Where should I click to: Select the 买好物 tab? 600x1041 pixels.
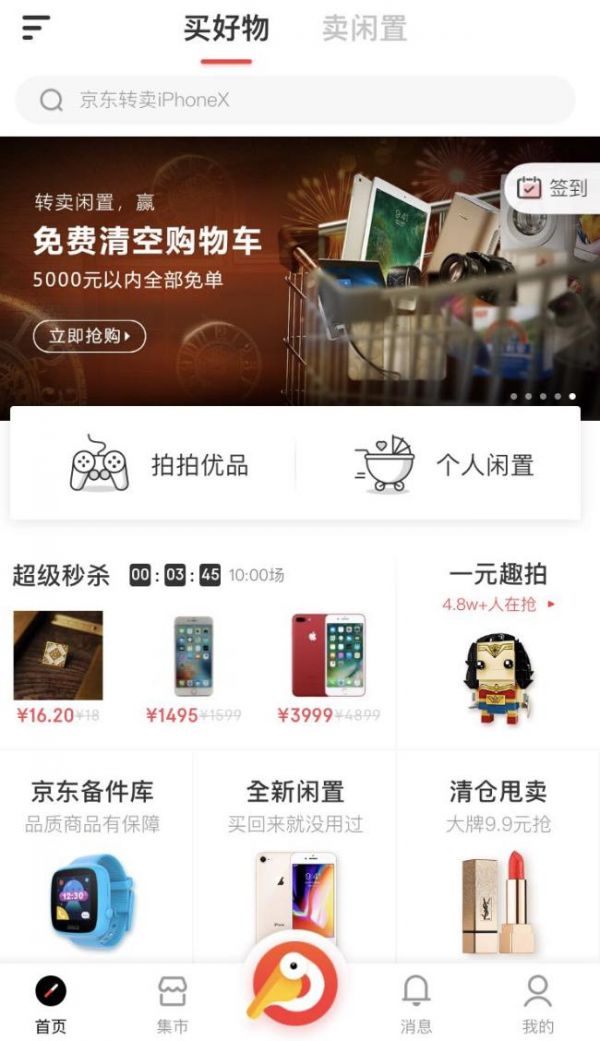(x=226, y=29)
